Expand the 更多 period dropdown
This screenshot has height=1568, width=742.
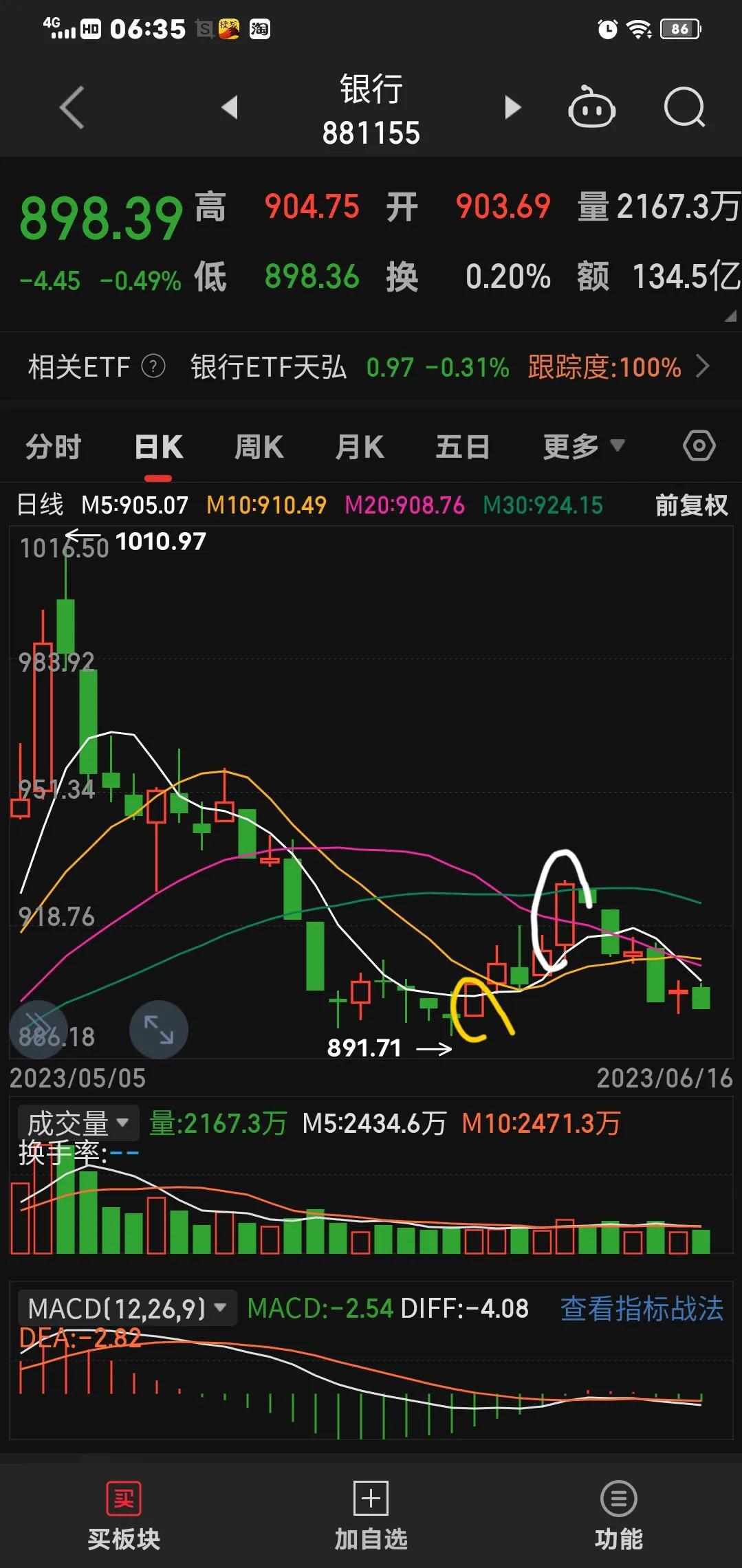[x=584, y=445]
